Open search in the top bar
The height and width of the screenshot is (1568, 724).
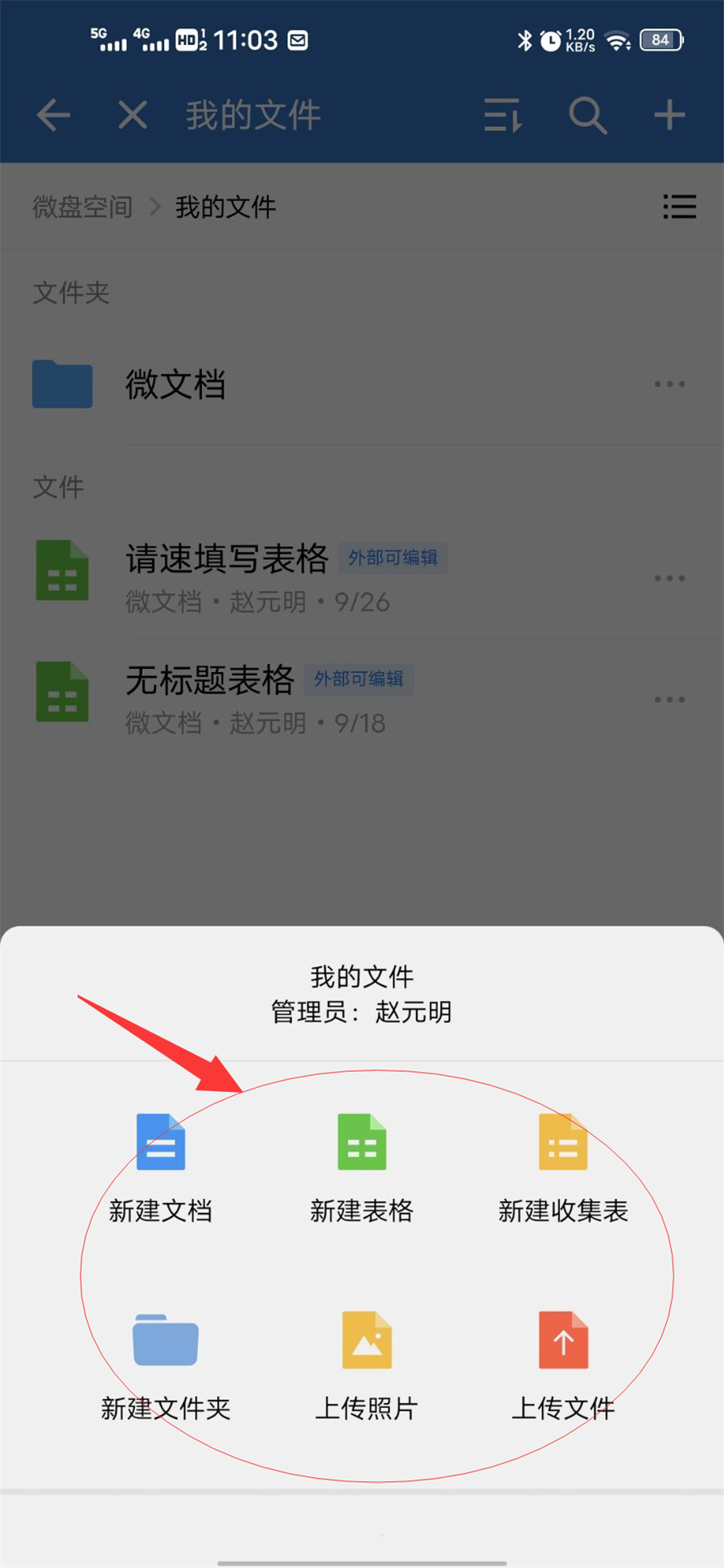click(587, 115)
